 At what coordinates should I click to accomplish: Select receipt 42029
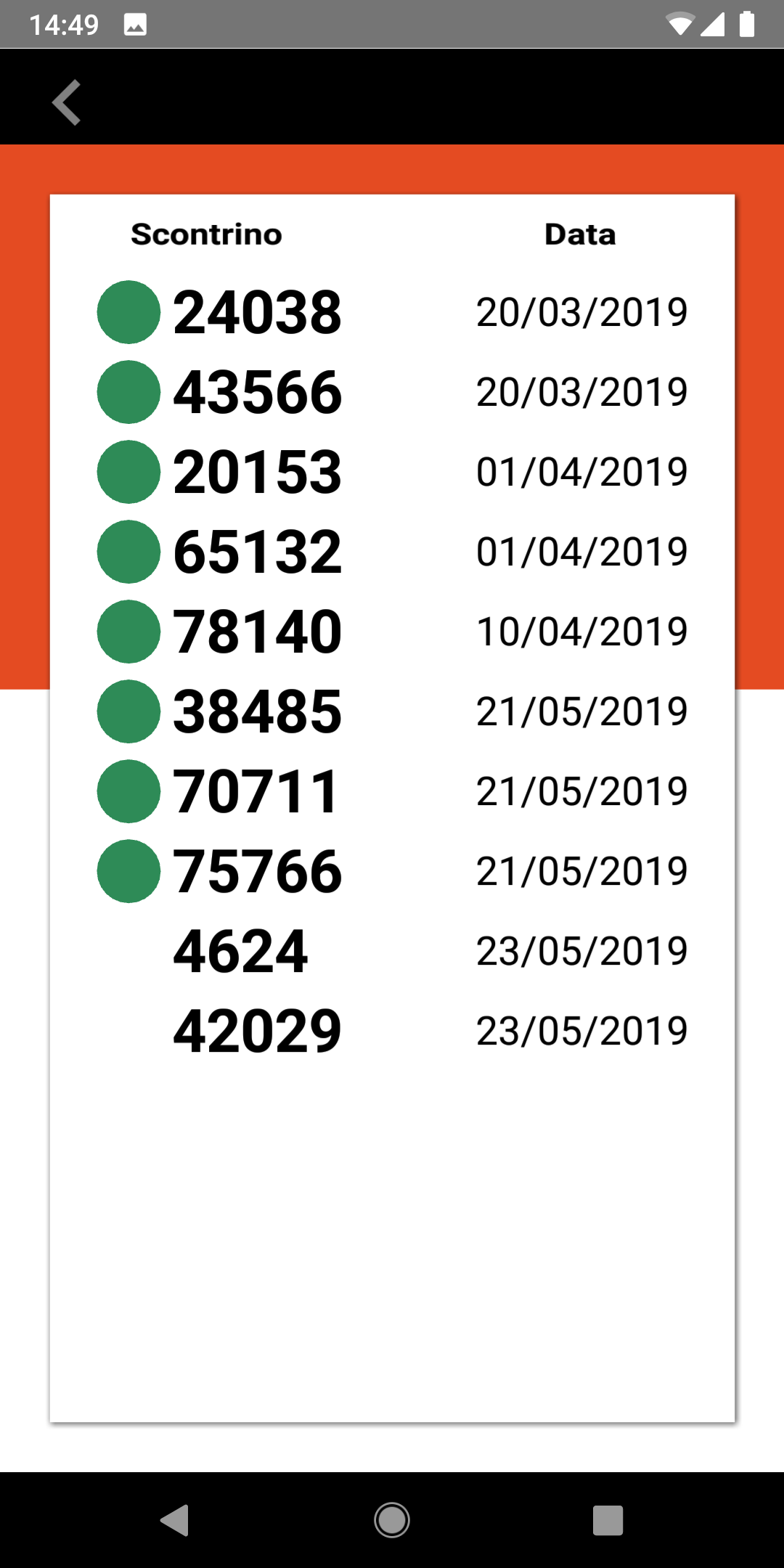[x=392, y=1031]
